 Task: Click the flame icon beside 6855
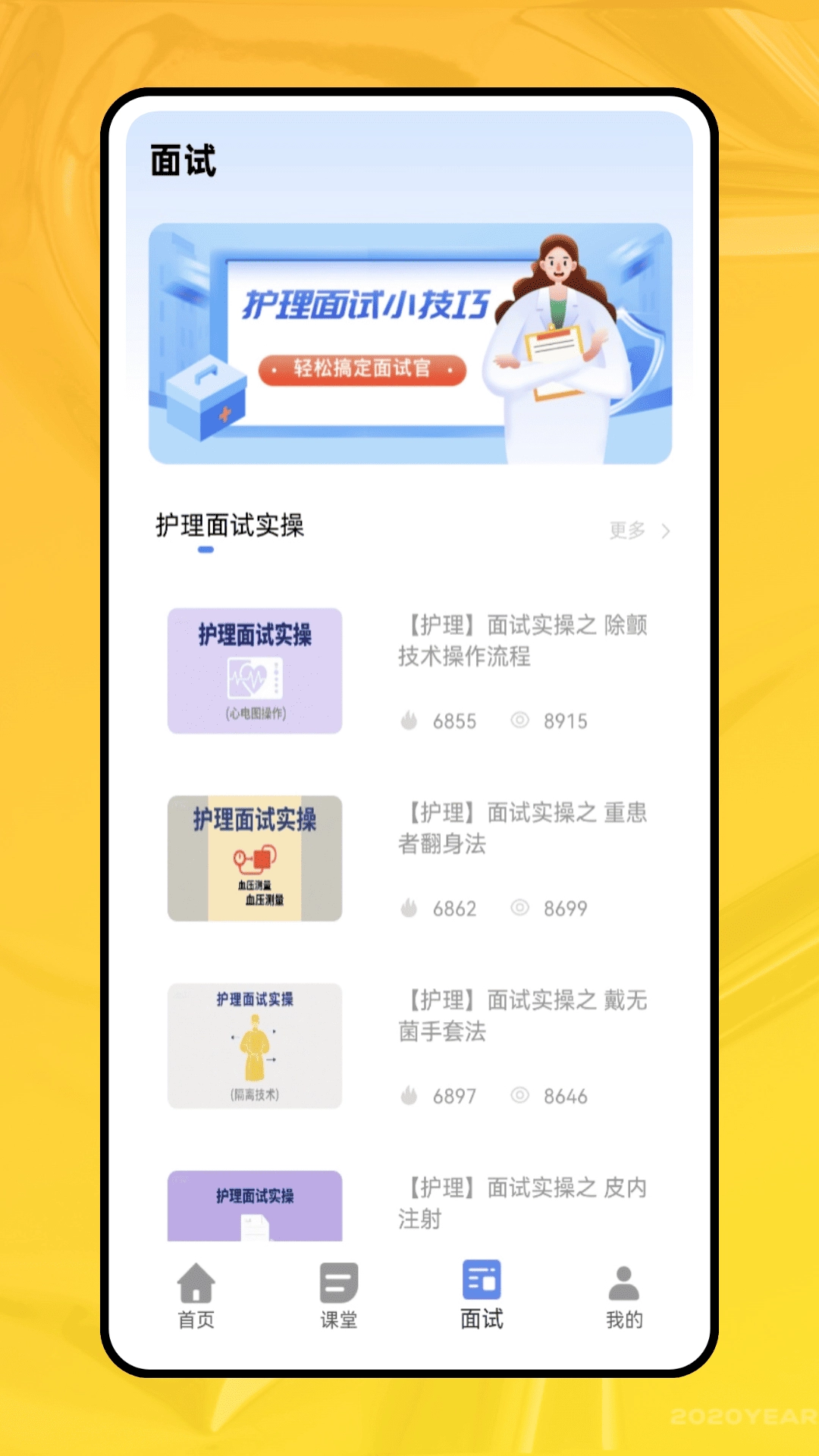click(410, 720)
